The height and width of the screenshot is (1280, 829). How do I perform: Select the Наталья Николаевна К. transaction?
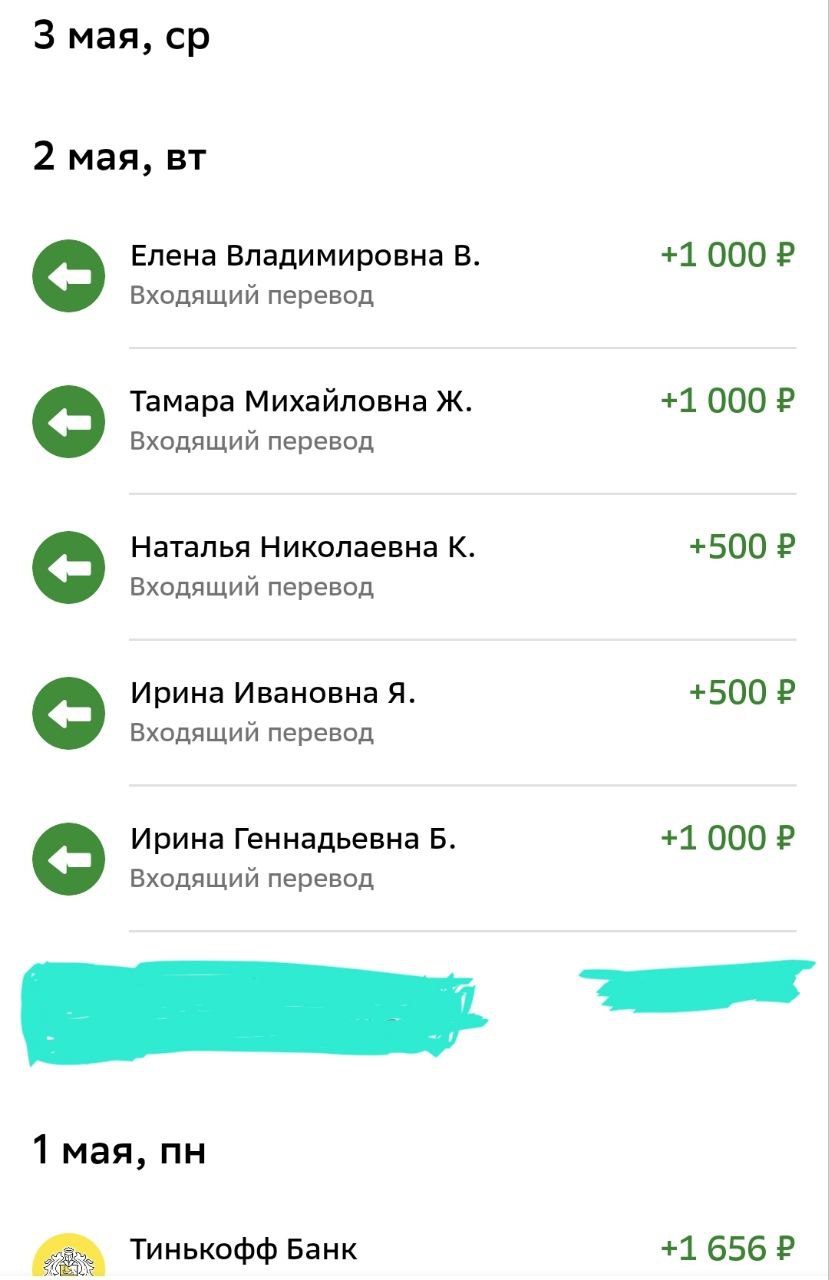413,566
